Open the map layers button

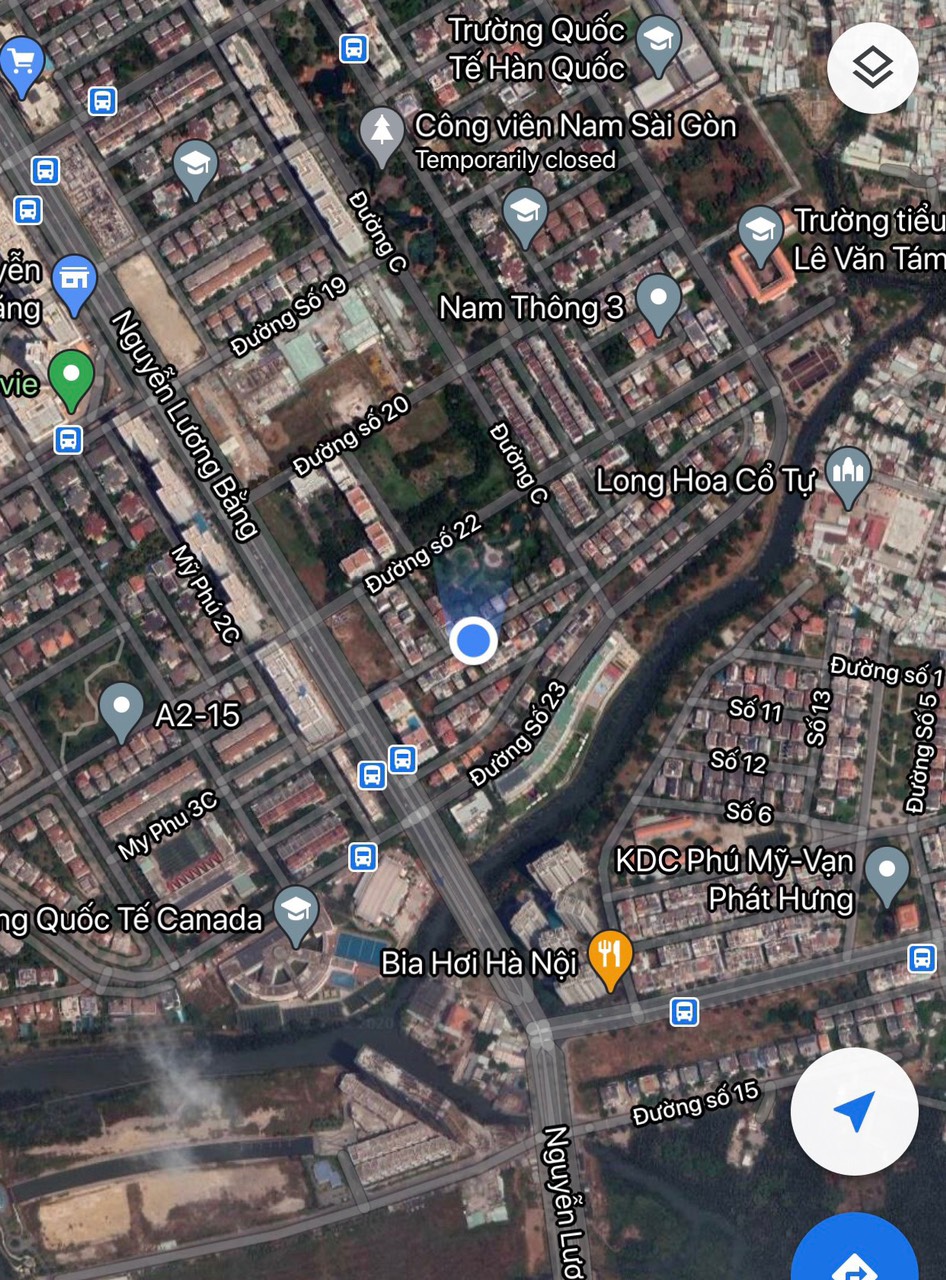[x=873, y=68]
